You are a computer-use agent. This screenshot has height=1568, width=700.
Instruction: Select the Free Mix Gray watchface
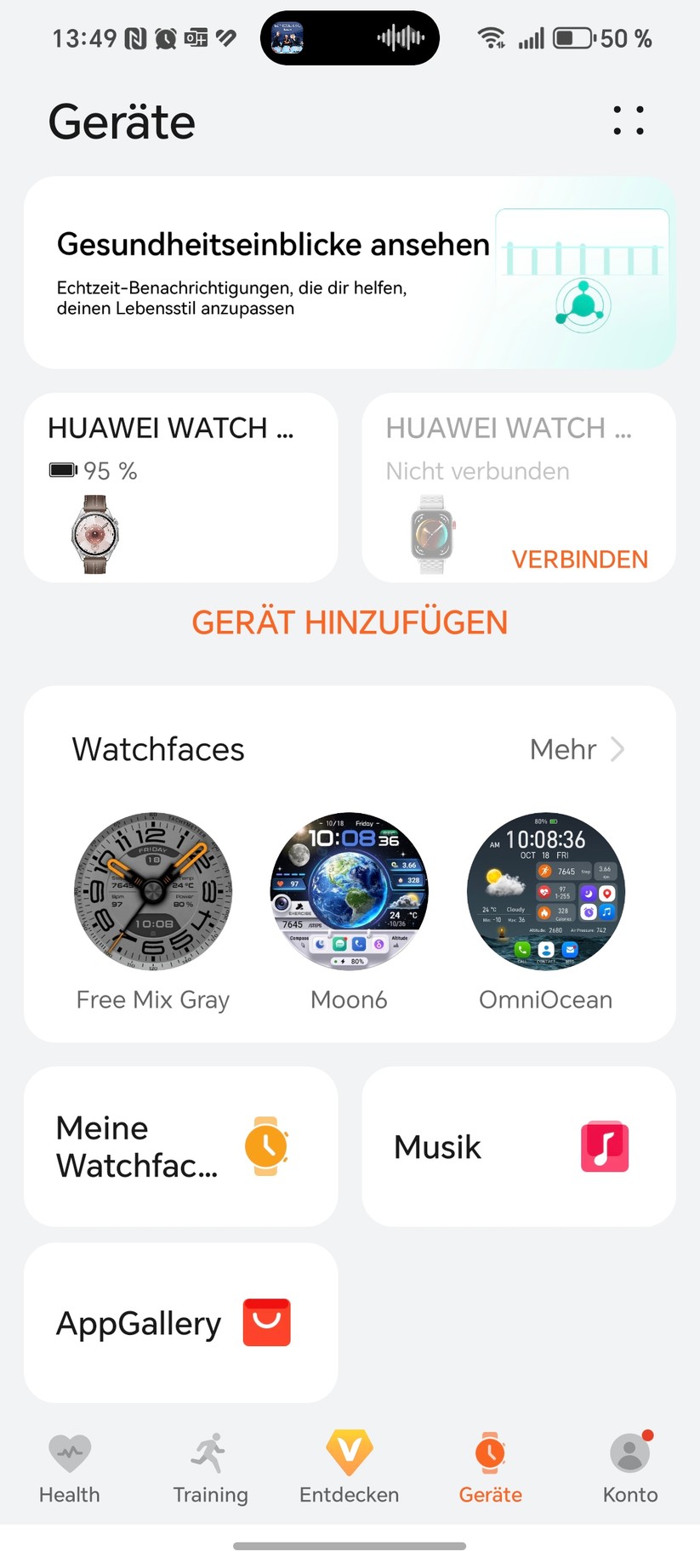[153, 891]
